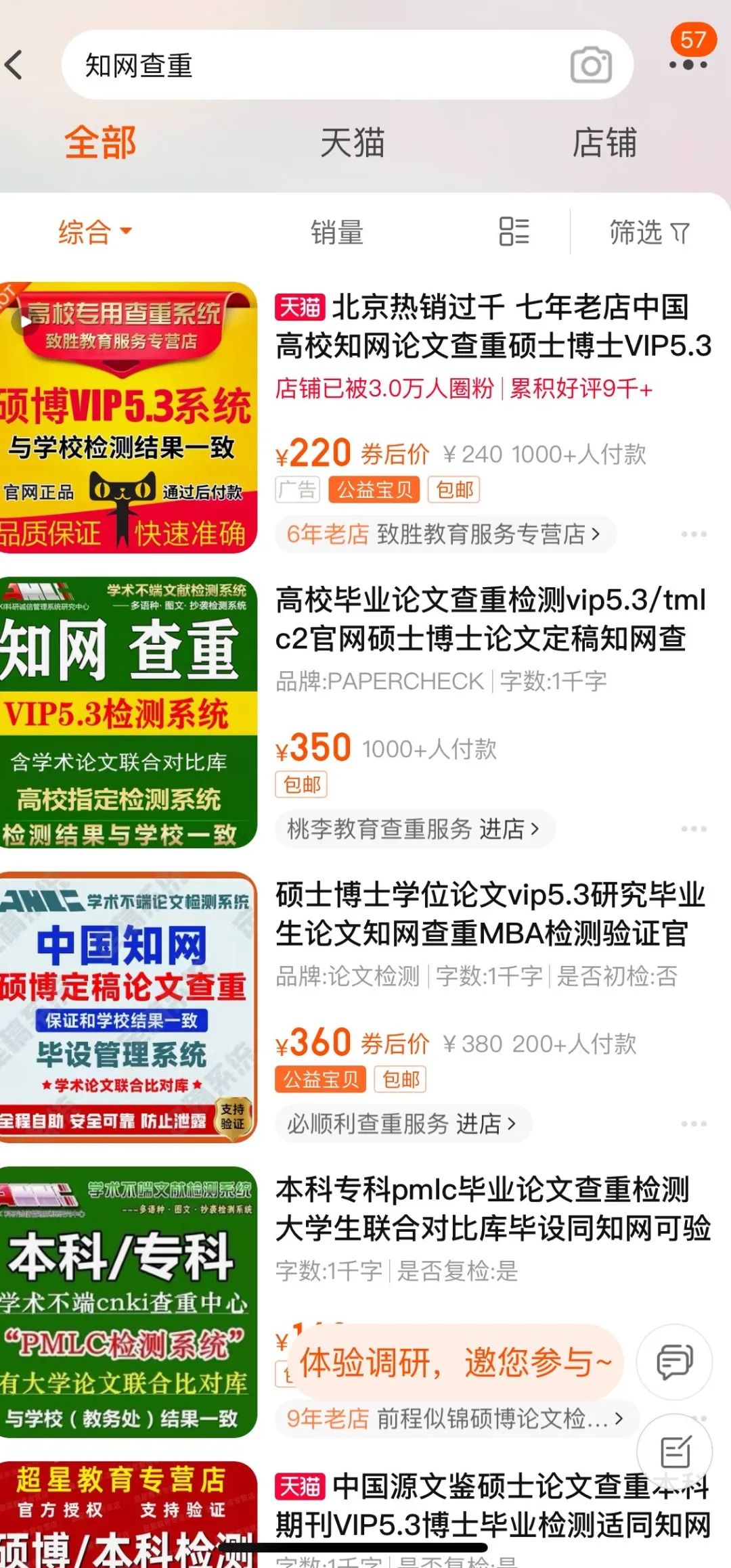The image size is (731, 1568).
Task: Open the 北京热销过千 VIP5.3 product
Action: (493, 326)
